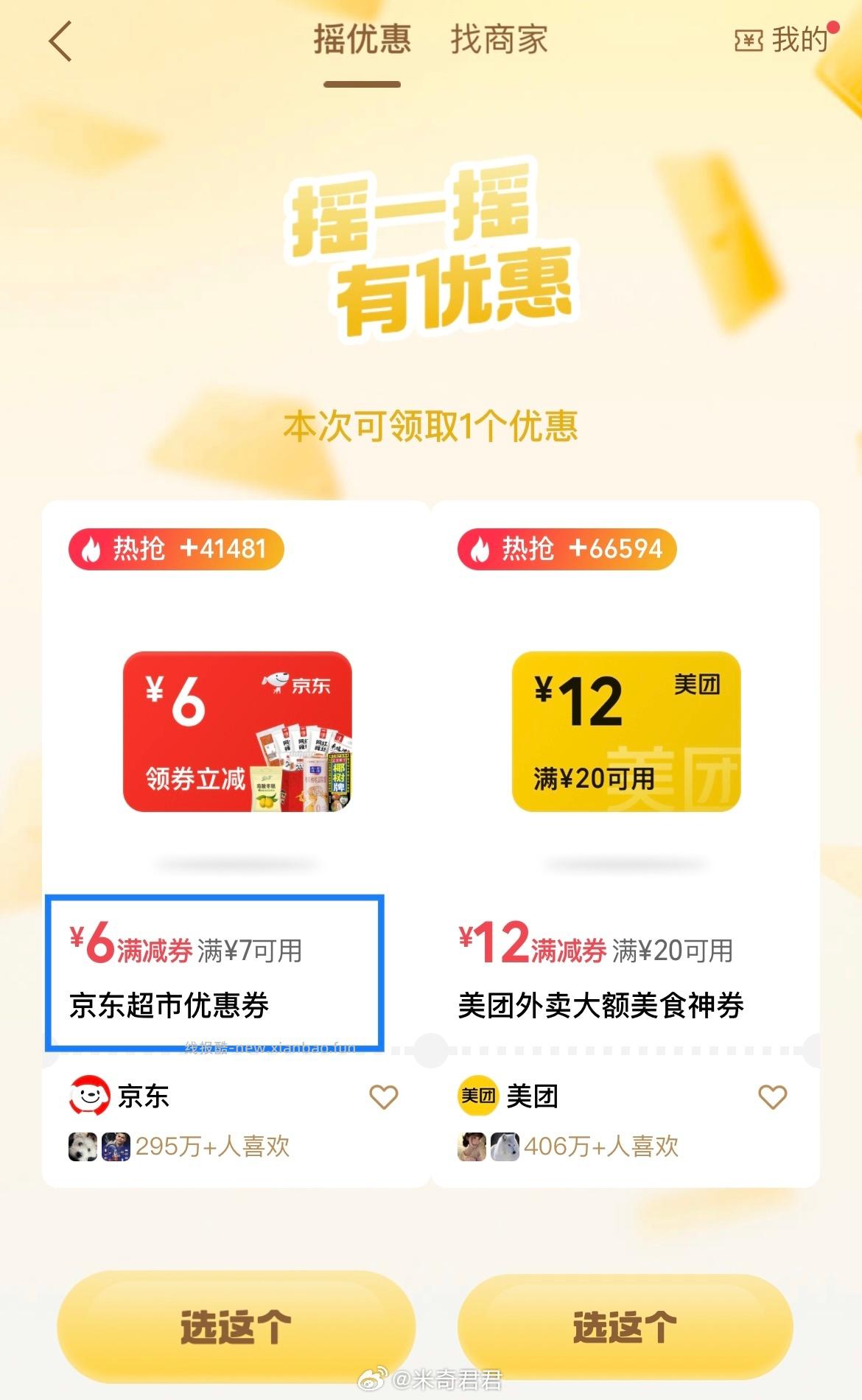Click the polar bear avatar under the Meituan card

504,1147
